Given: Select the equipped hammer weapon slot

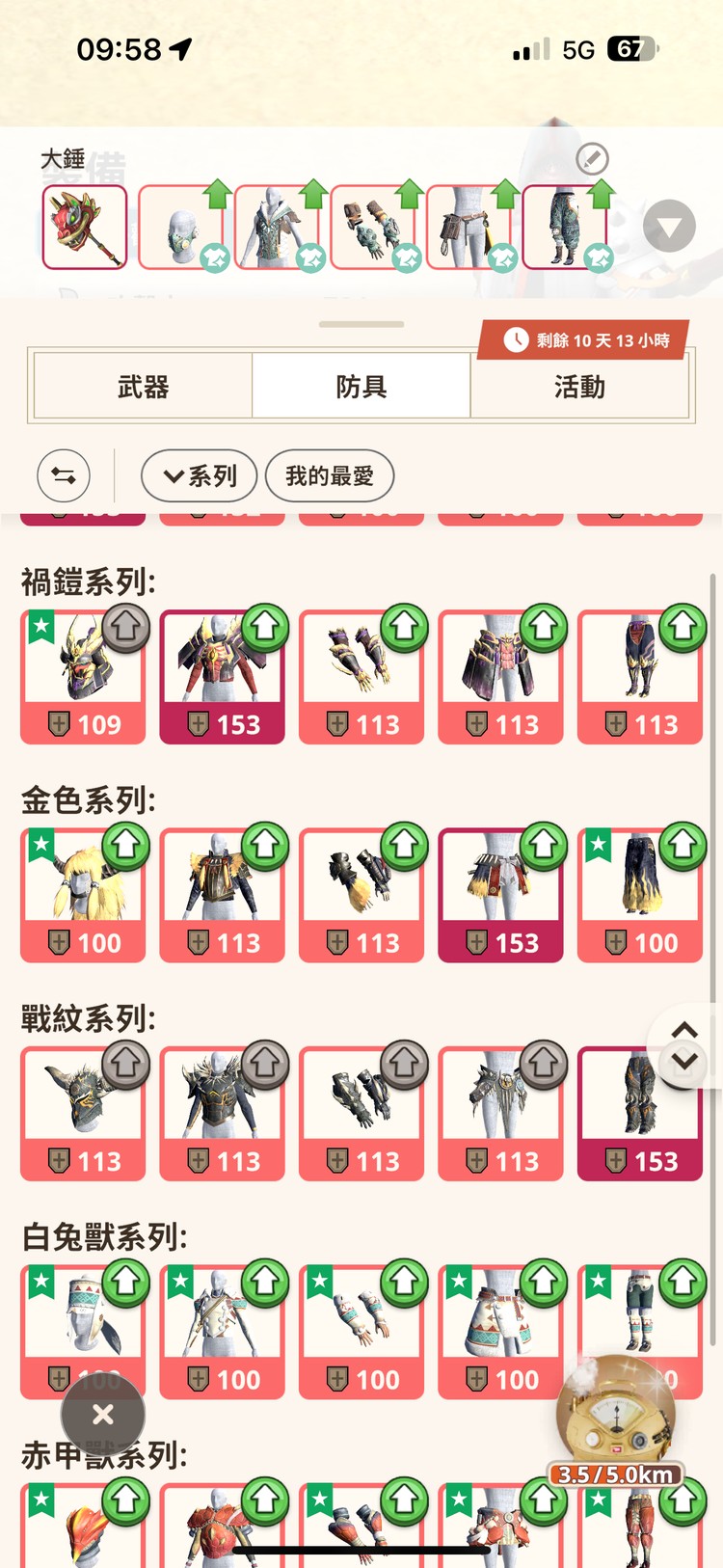Looking at the screenshot, I should 85,227.
